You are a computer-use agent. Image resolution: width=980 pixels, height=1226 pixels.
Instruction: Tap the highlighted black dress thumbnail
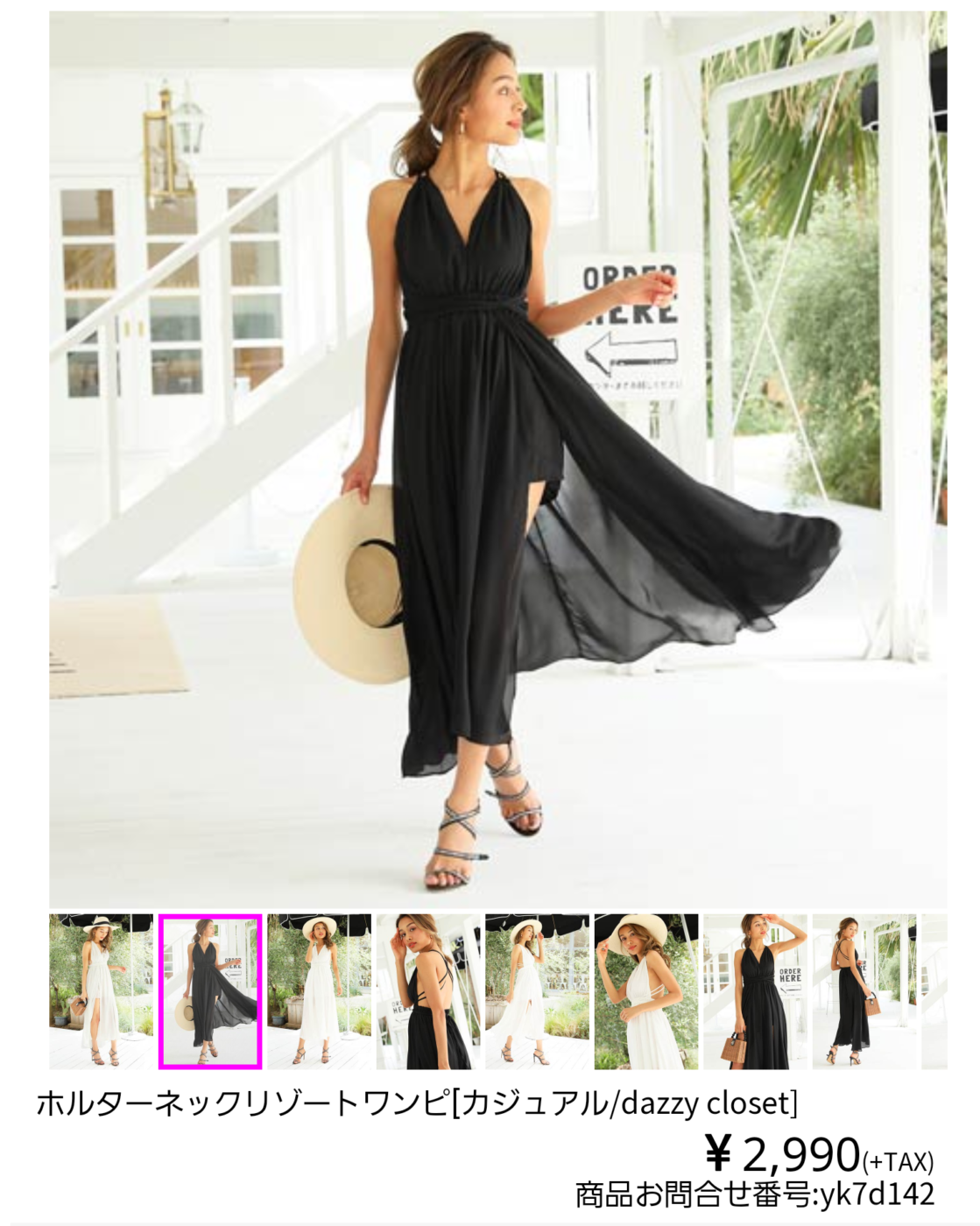[210, 991]
